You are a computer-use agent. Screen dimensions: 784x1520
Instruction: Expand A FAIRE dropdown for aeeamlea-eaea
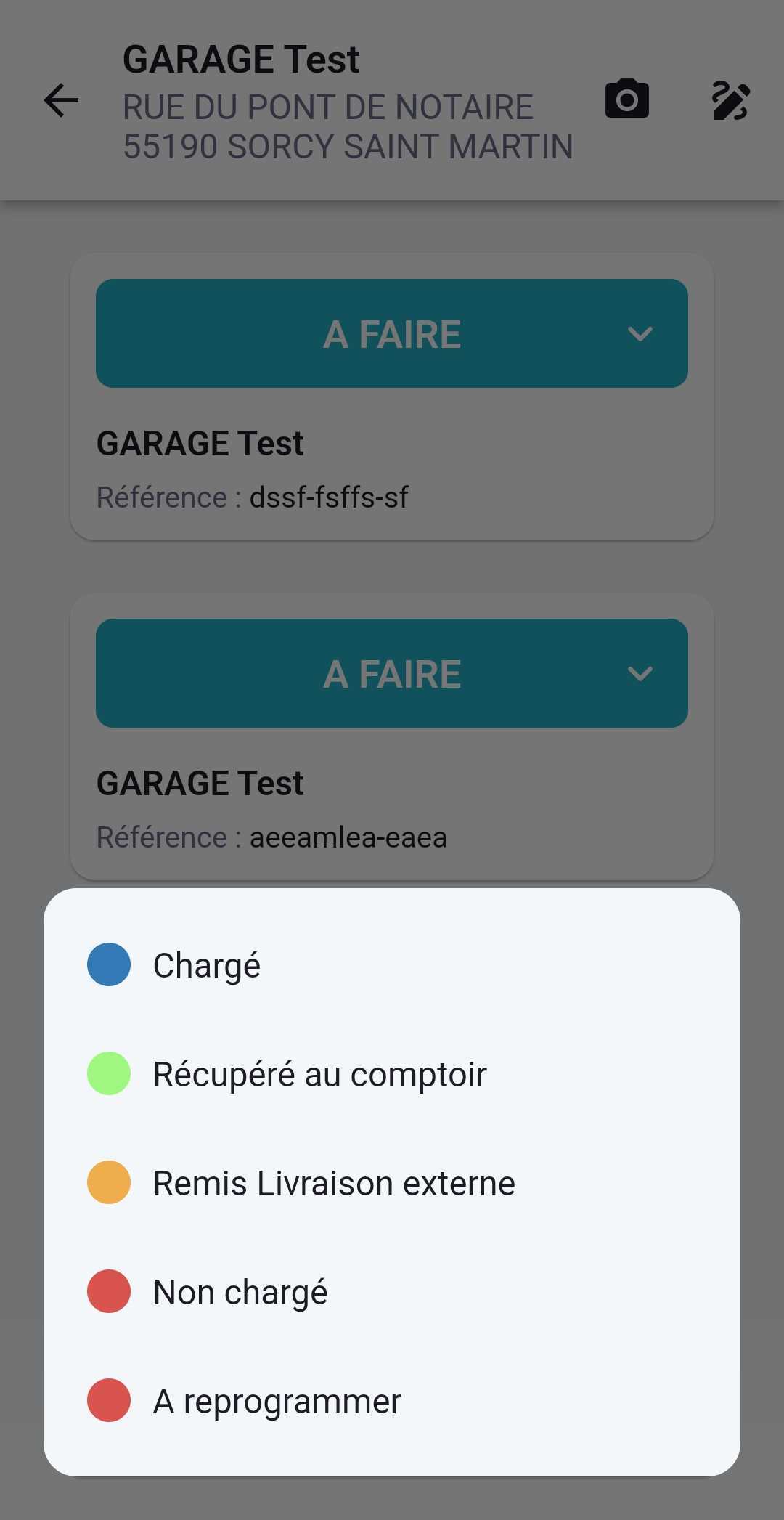[x=392, y=673]
